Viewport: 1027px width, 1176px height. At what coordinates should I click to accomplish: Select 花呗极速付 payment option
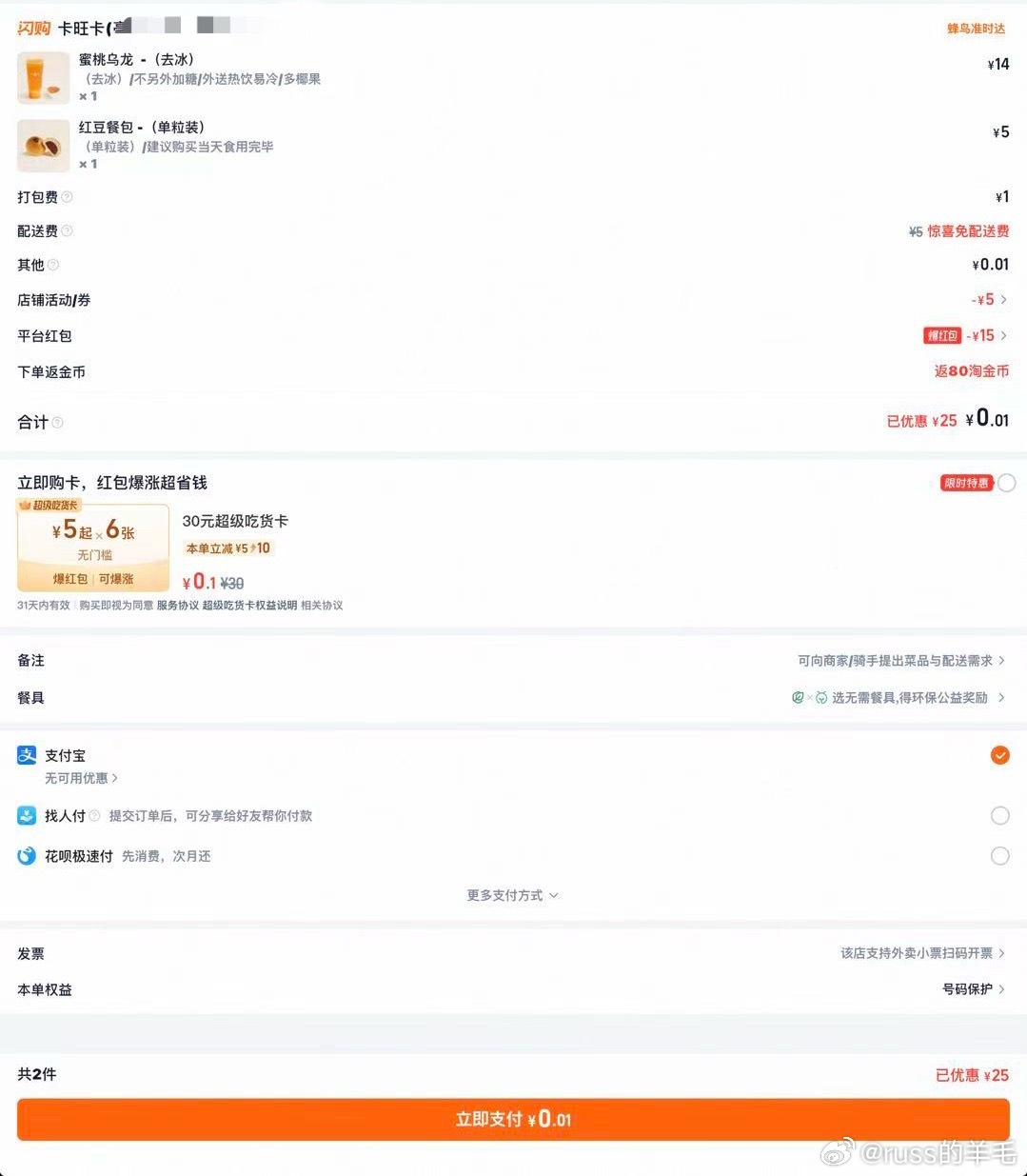[x=999, y=856]
